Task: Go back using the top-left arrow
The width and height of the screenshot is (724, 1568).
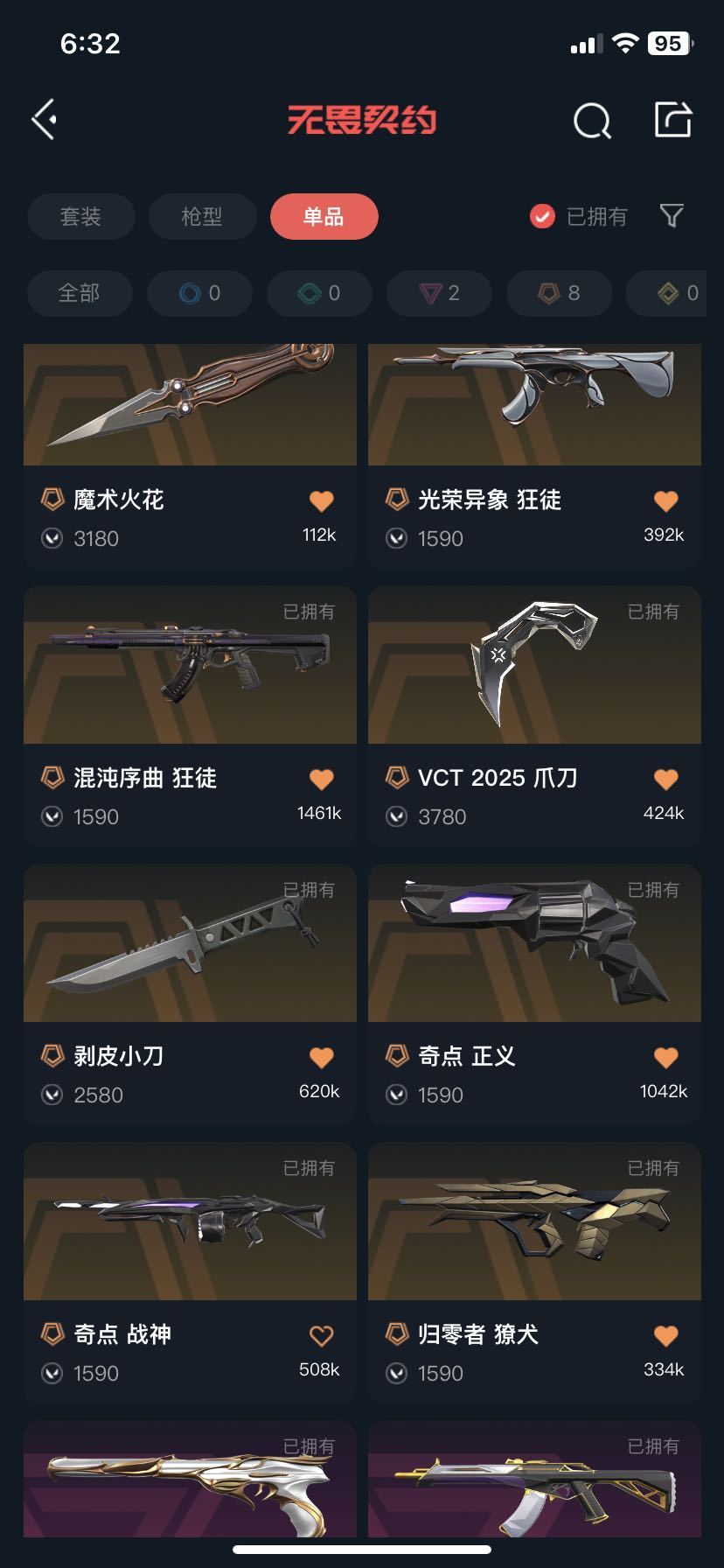Action: 45,119
